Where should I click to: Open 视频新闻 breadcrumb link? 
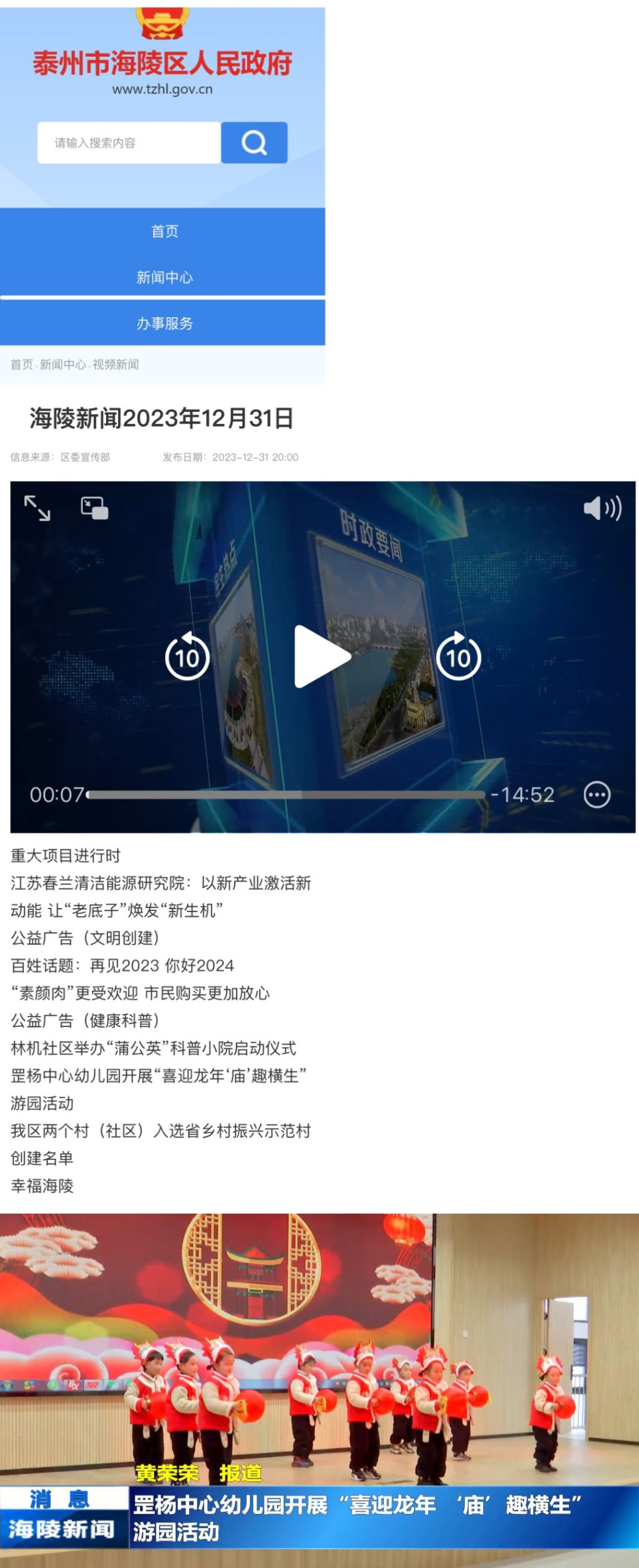115,364
